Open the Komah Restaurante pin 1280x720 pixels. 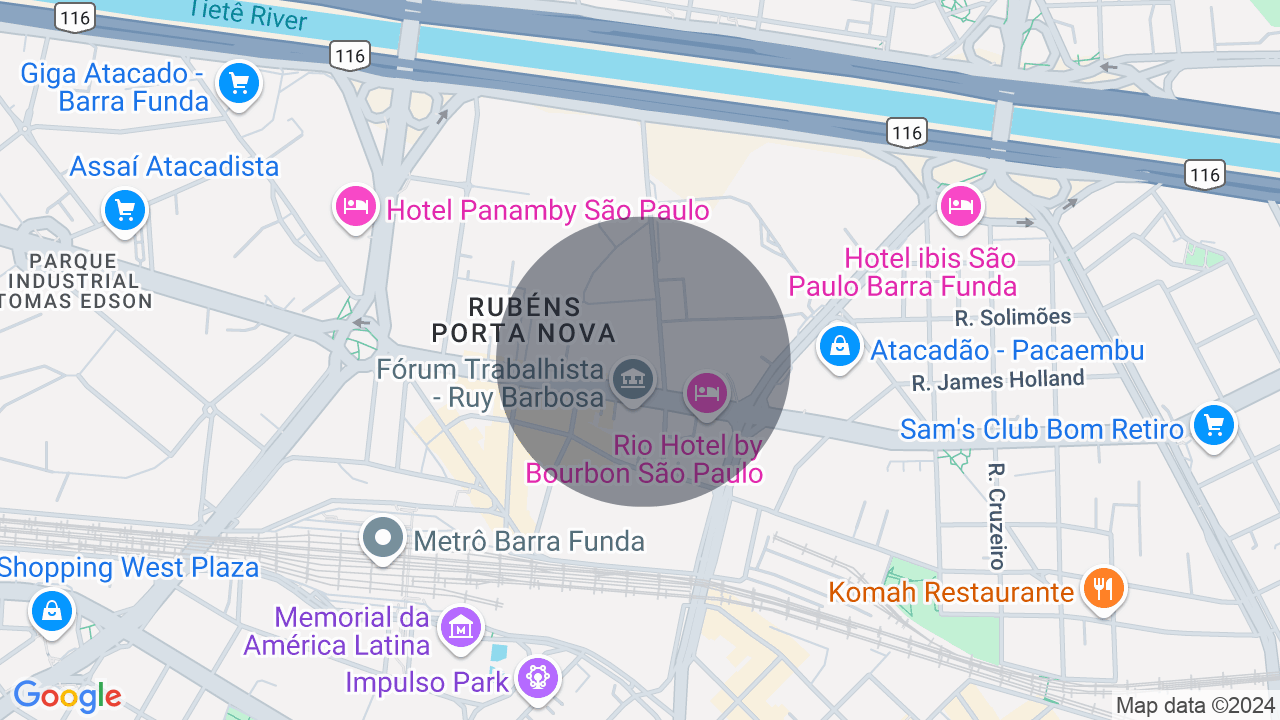tap(1103, 587)
